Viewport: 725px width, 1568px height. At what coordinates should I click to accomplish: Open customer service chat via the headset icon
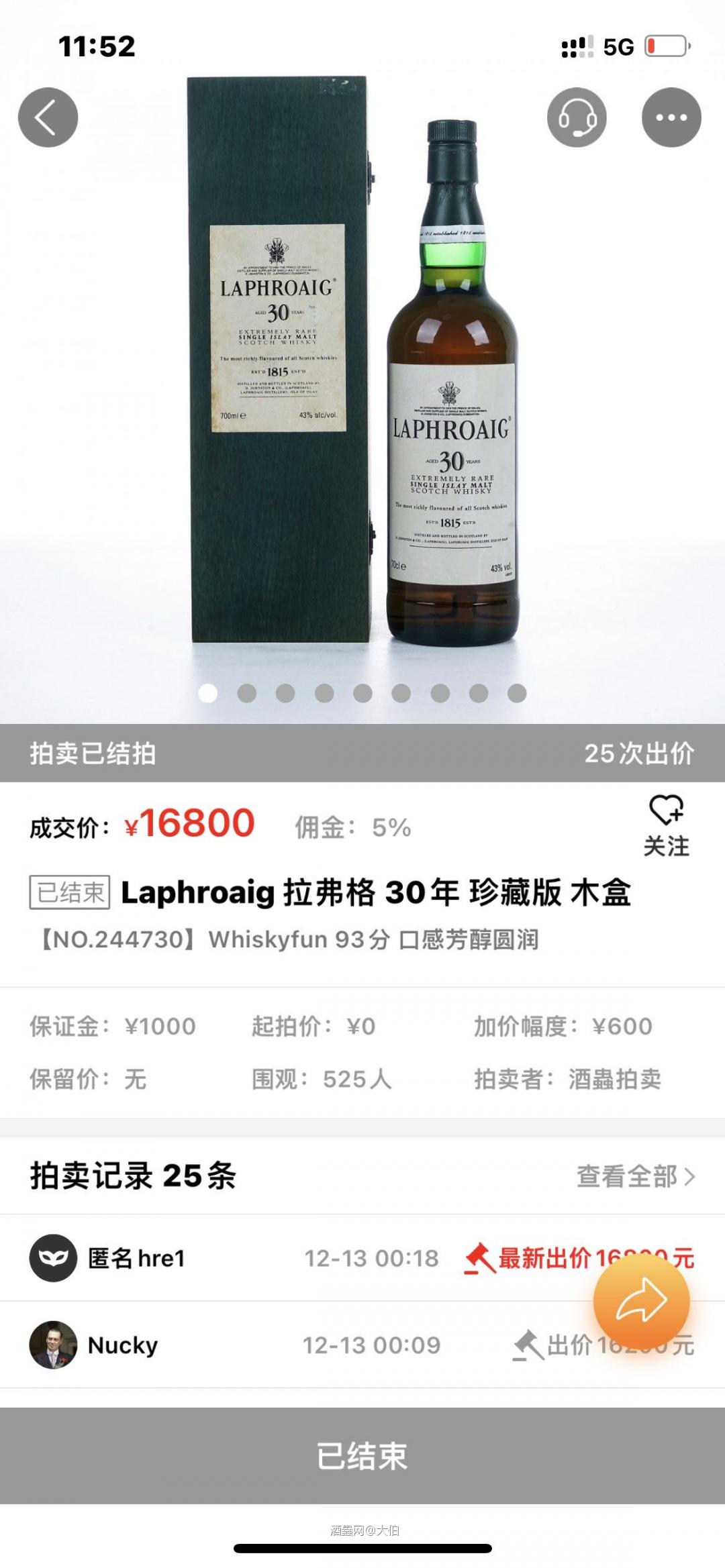579,115
